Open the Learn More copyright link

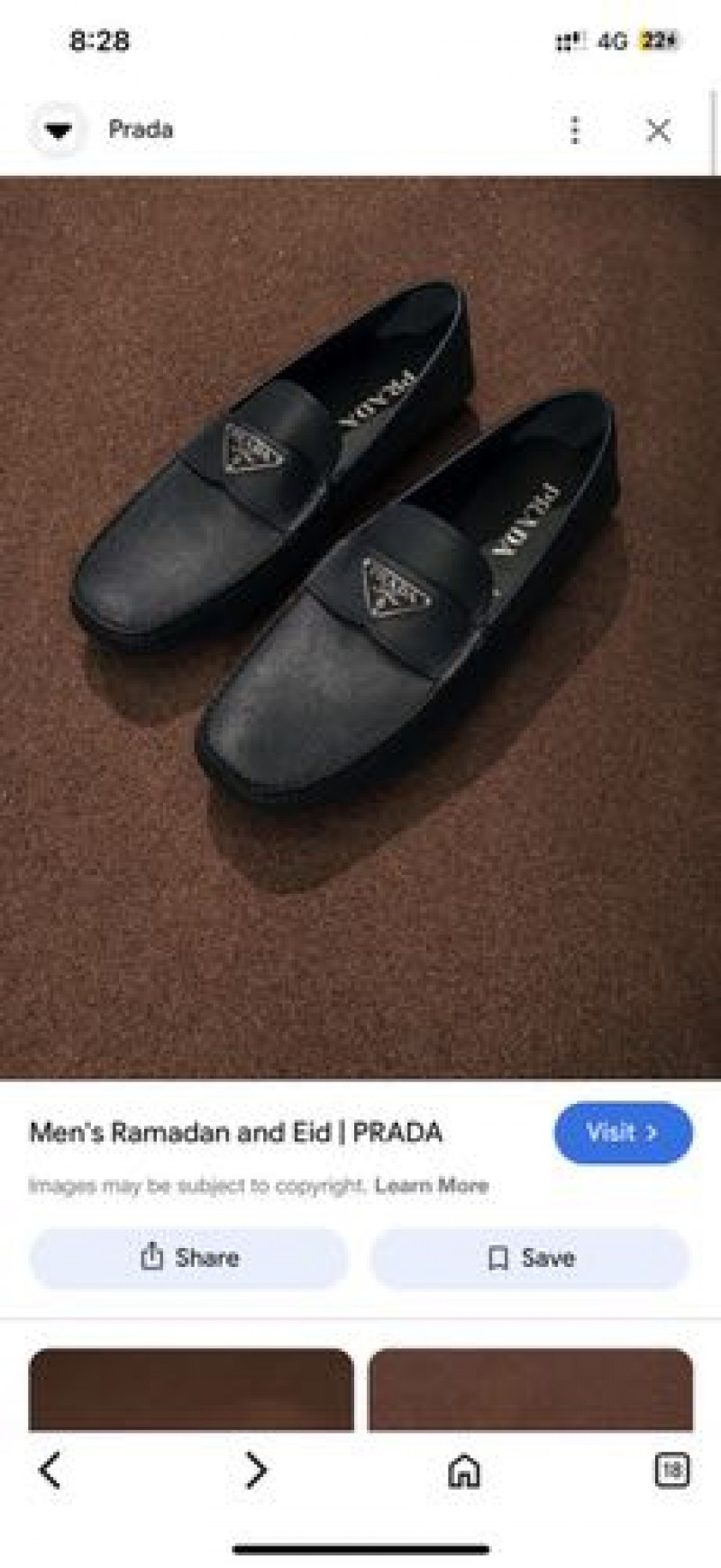pos(432,1185)
